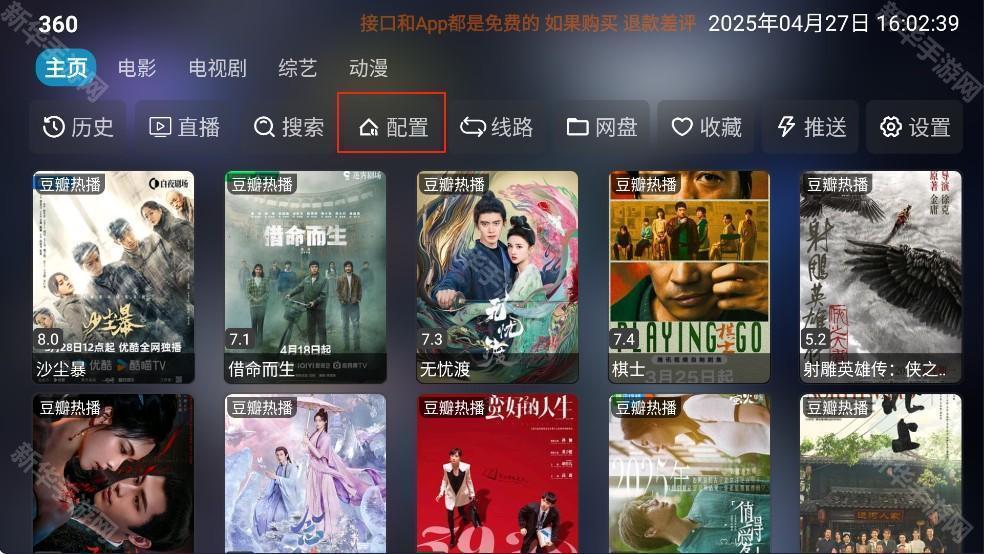Open the 电视剧 tab
The width and height of the screenshot is (984, 554).
click(217, 68)
